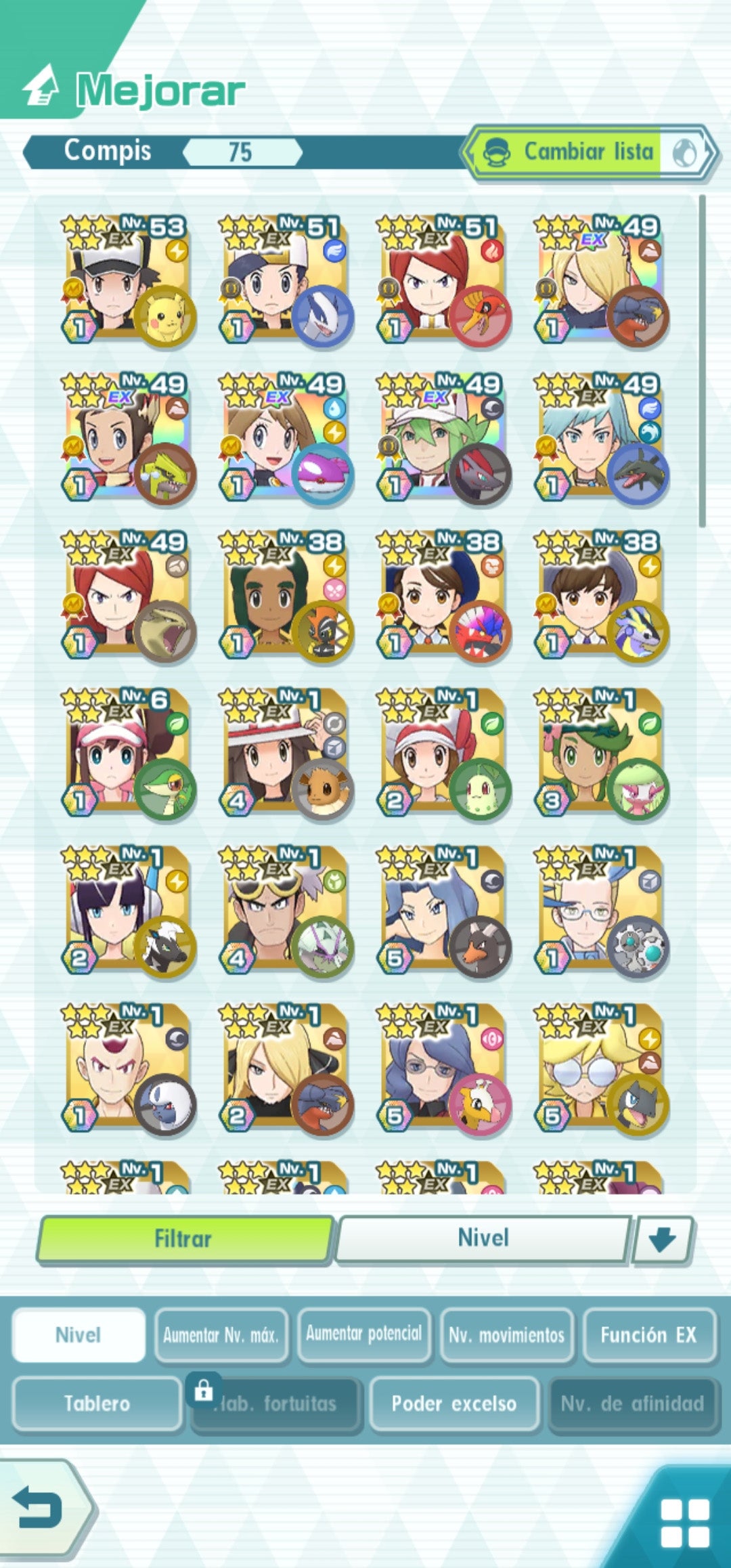Open the Poder excelso tab
Image resolution: width=731 pixels, height=1568 pixels.
tap(453, 1403)
